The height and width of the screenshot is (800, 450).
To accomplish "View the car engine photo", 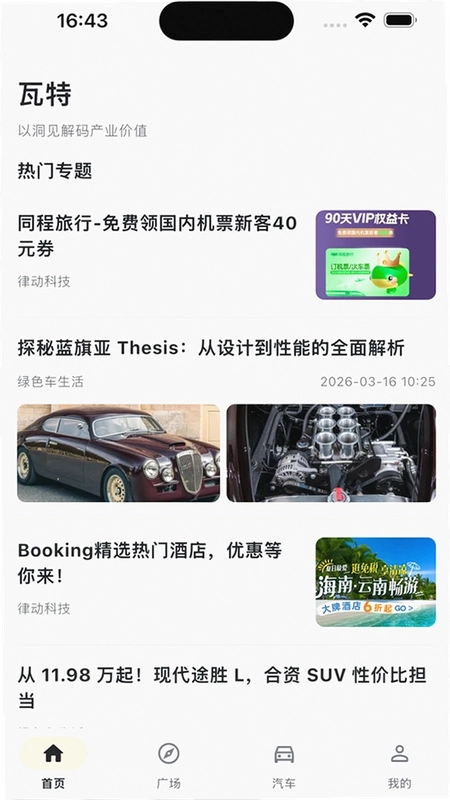I will point(331,453).
